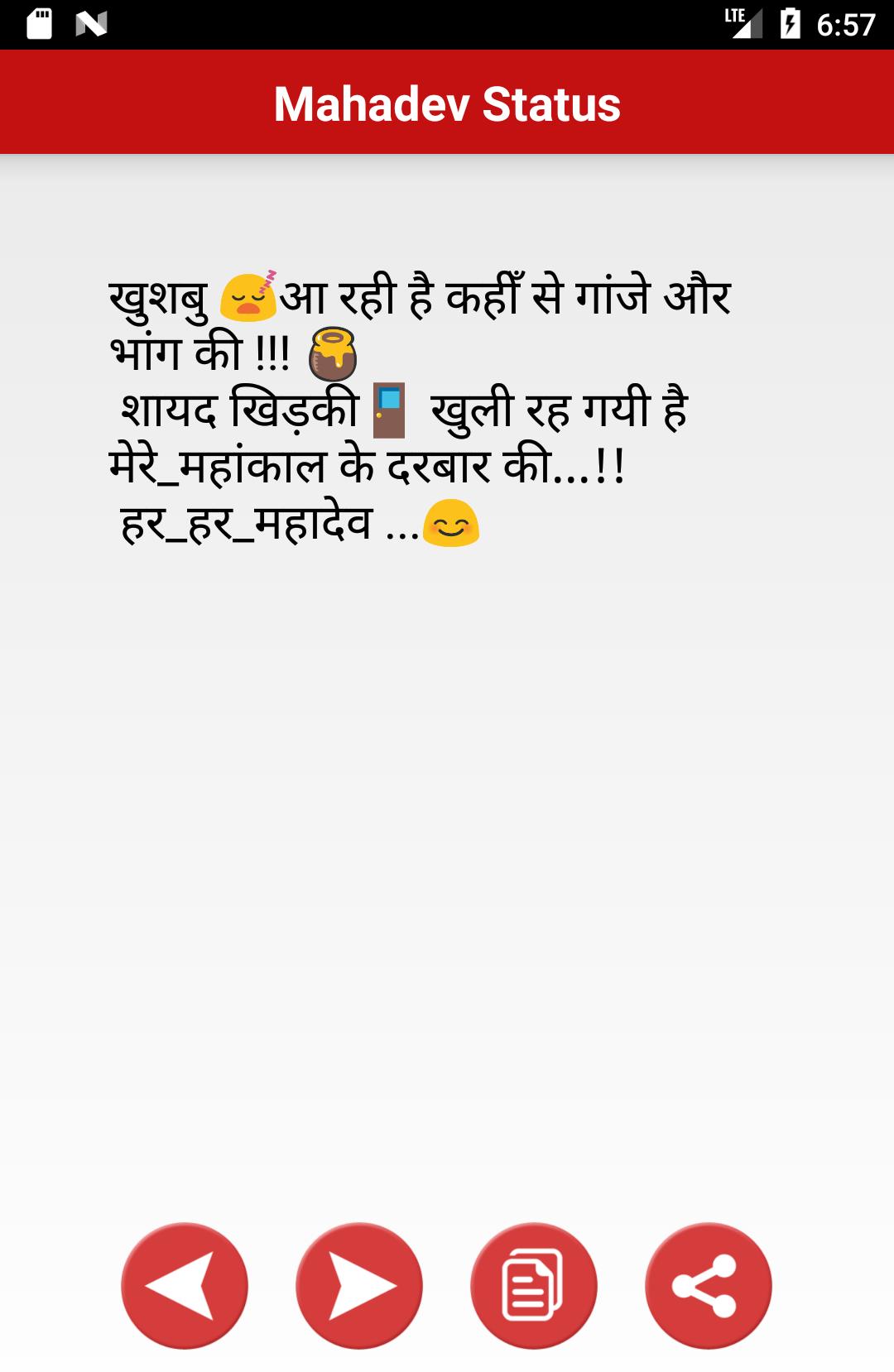The width and height of the screenshot is (894, 1372).
Task: Copy the status text
Action: point(534,1285)
